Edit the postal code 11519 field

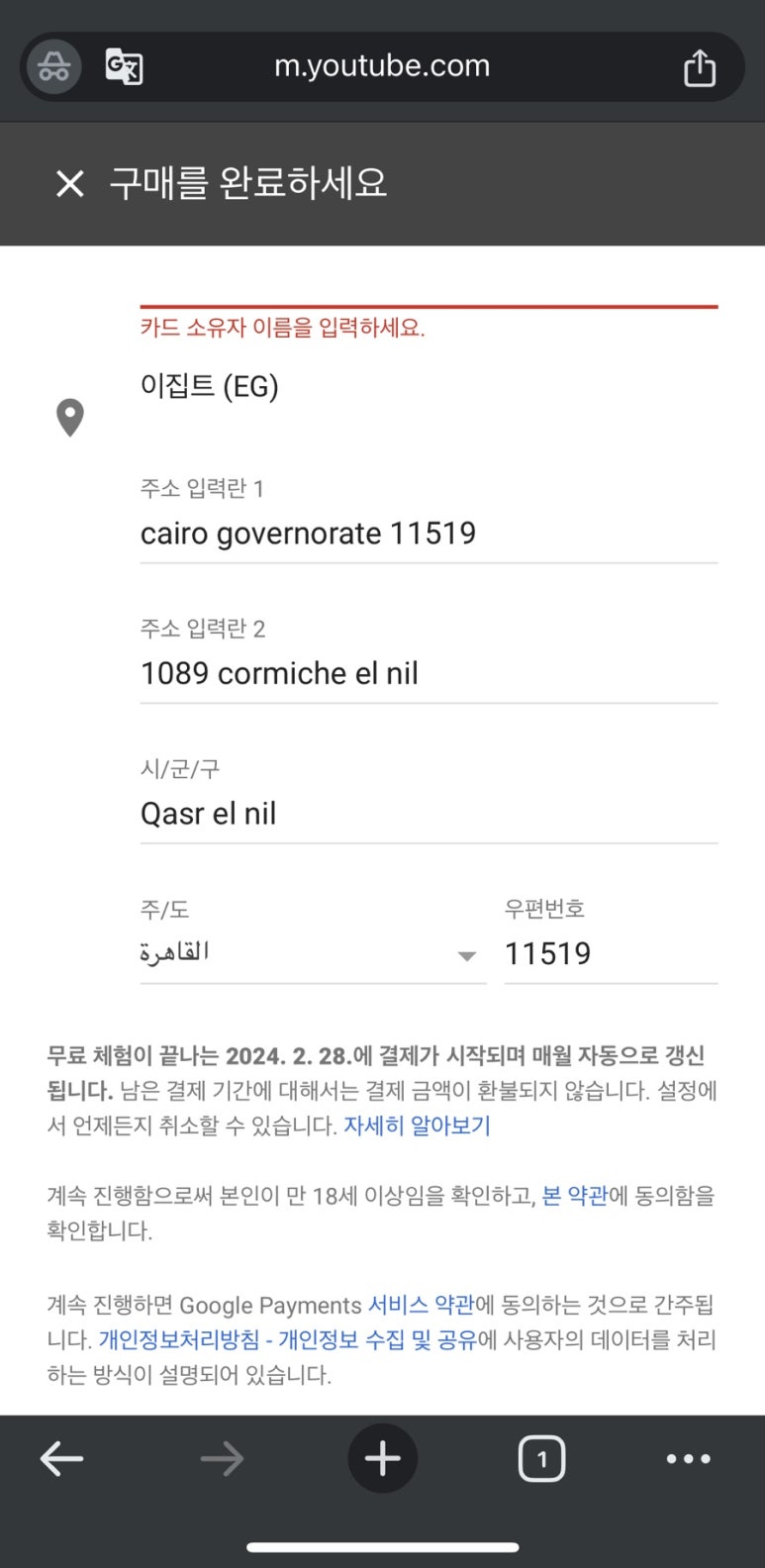[610, 954]
